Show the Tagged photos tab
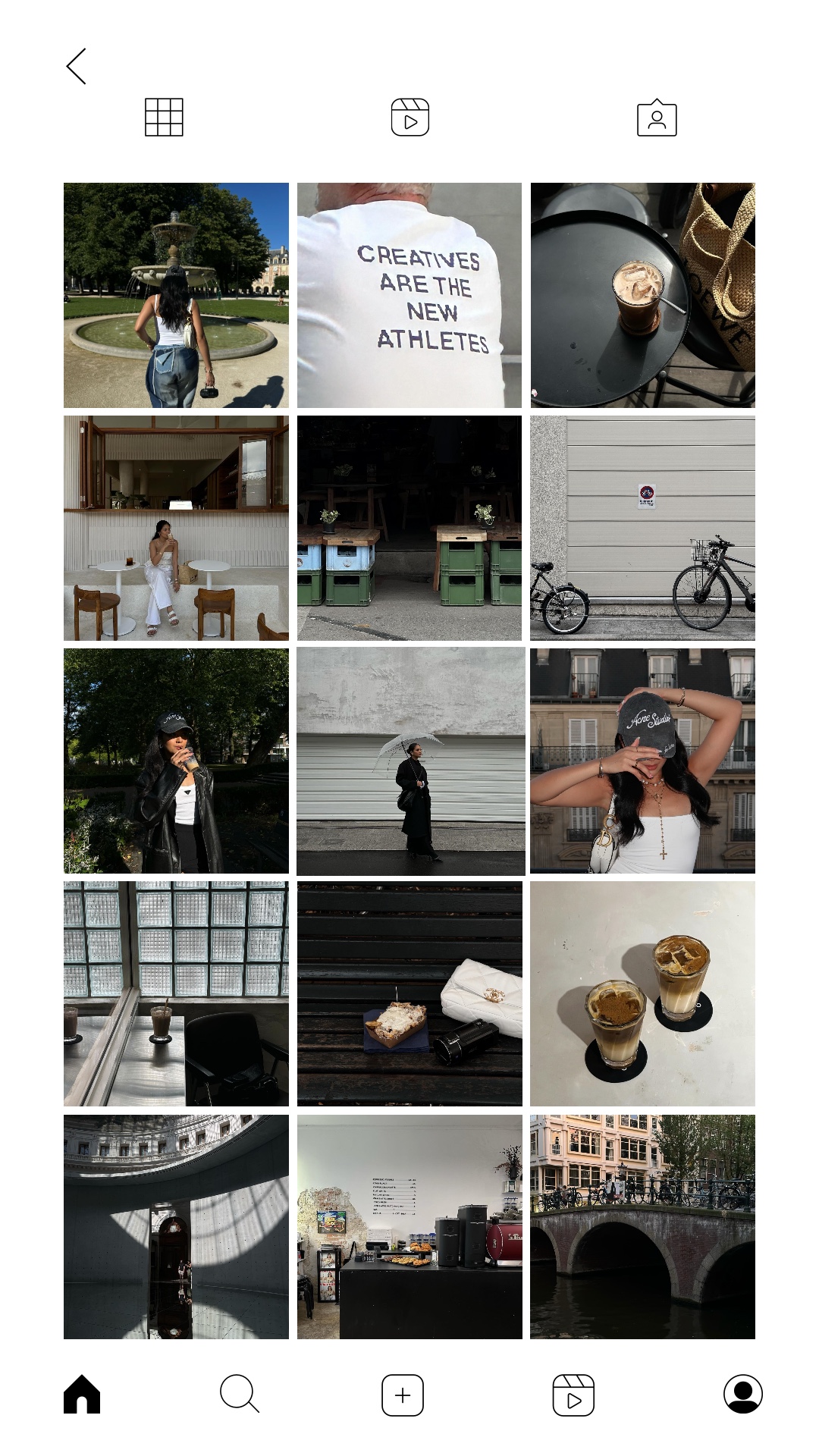Viewport: 819px width, 1456px height. click(657, 118)
